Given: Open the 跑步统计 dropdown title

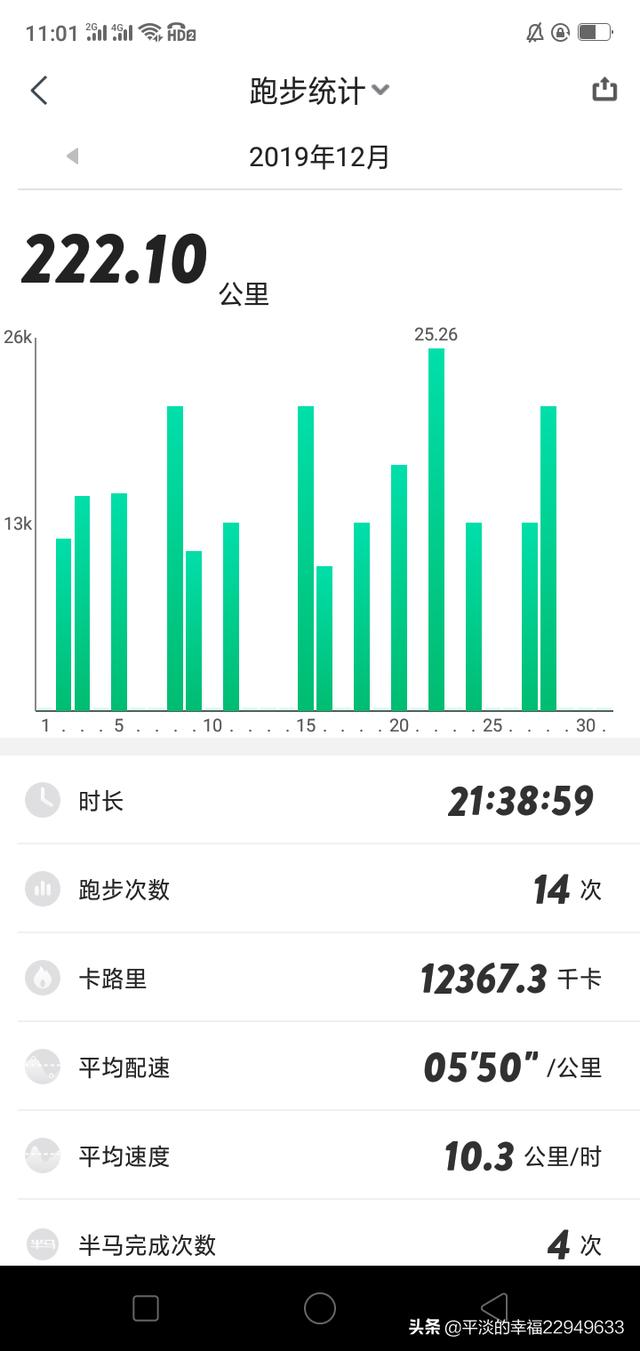Looking at the screenshot, I should (x=319, y=92).
